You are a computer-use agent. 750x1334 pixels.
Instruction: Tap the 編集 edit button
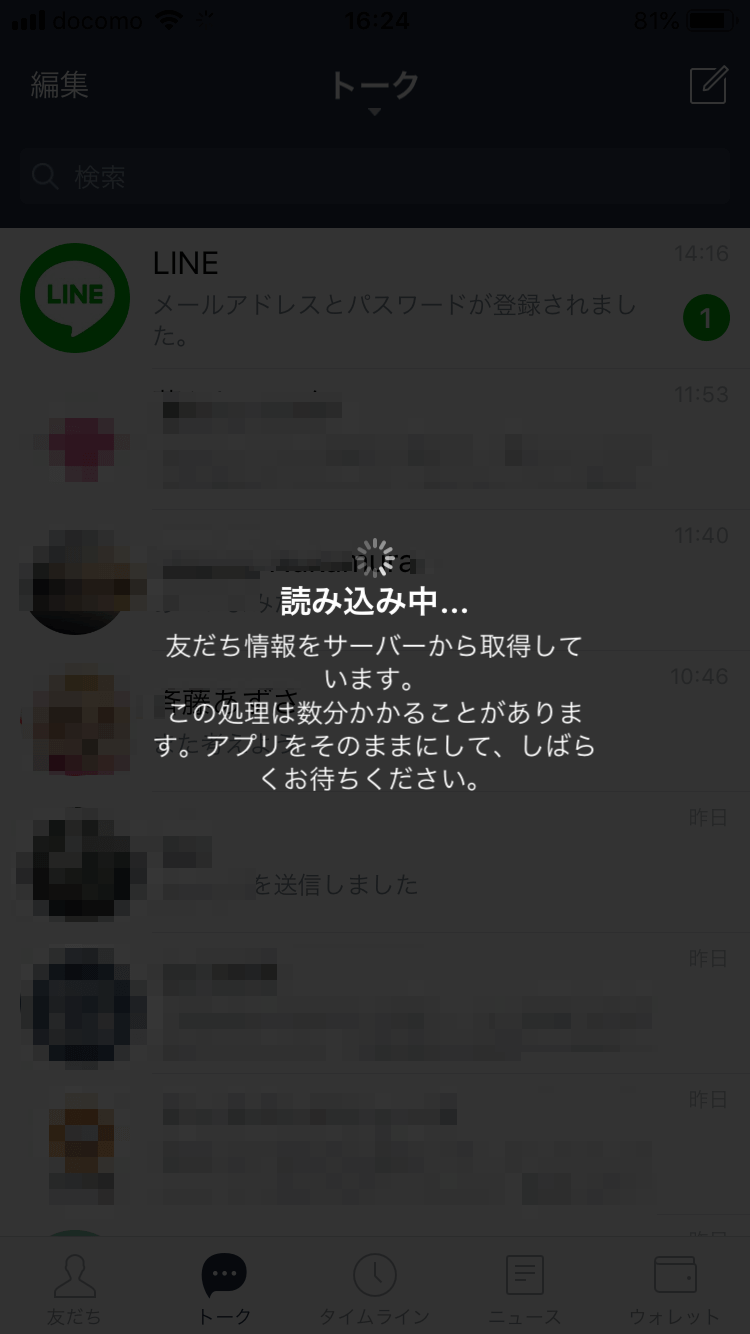[59, 86]
